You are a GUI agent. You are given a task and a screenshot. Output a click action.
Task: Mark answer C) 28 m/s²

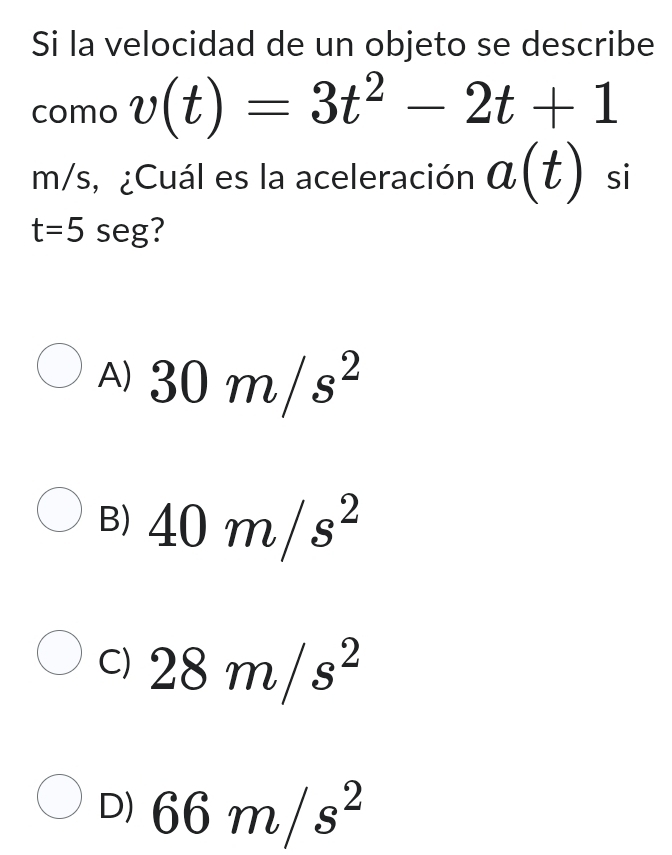(60, 651)
